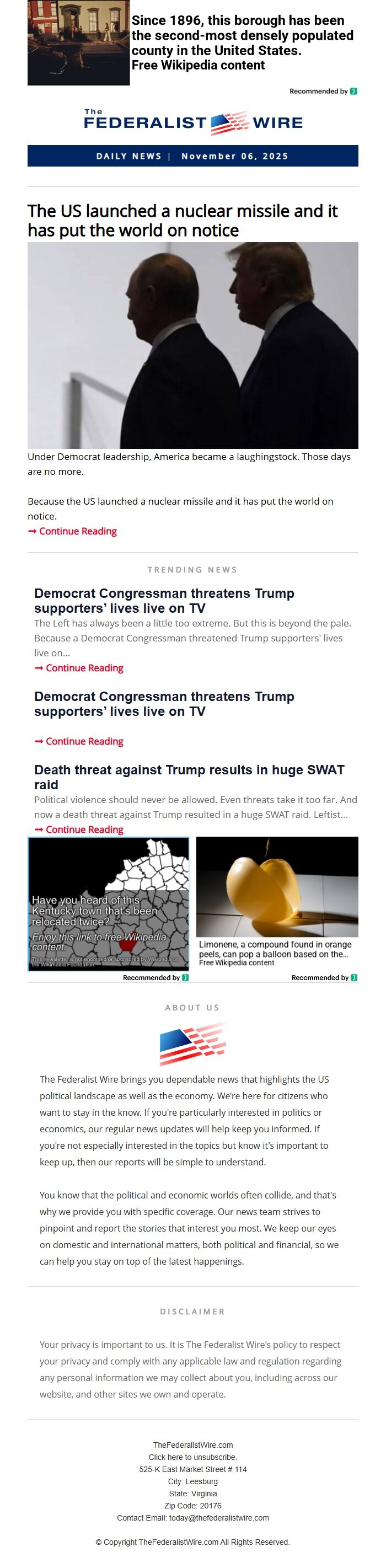Continue reading the SWAT raid story
The width and height of the screenshot is (386, 1568).
coord(84,830)
